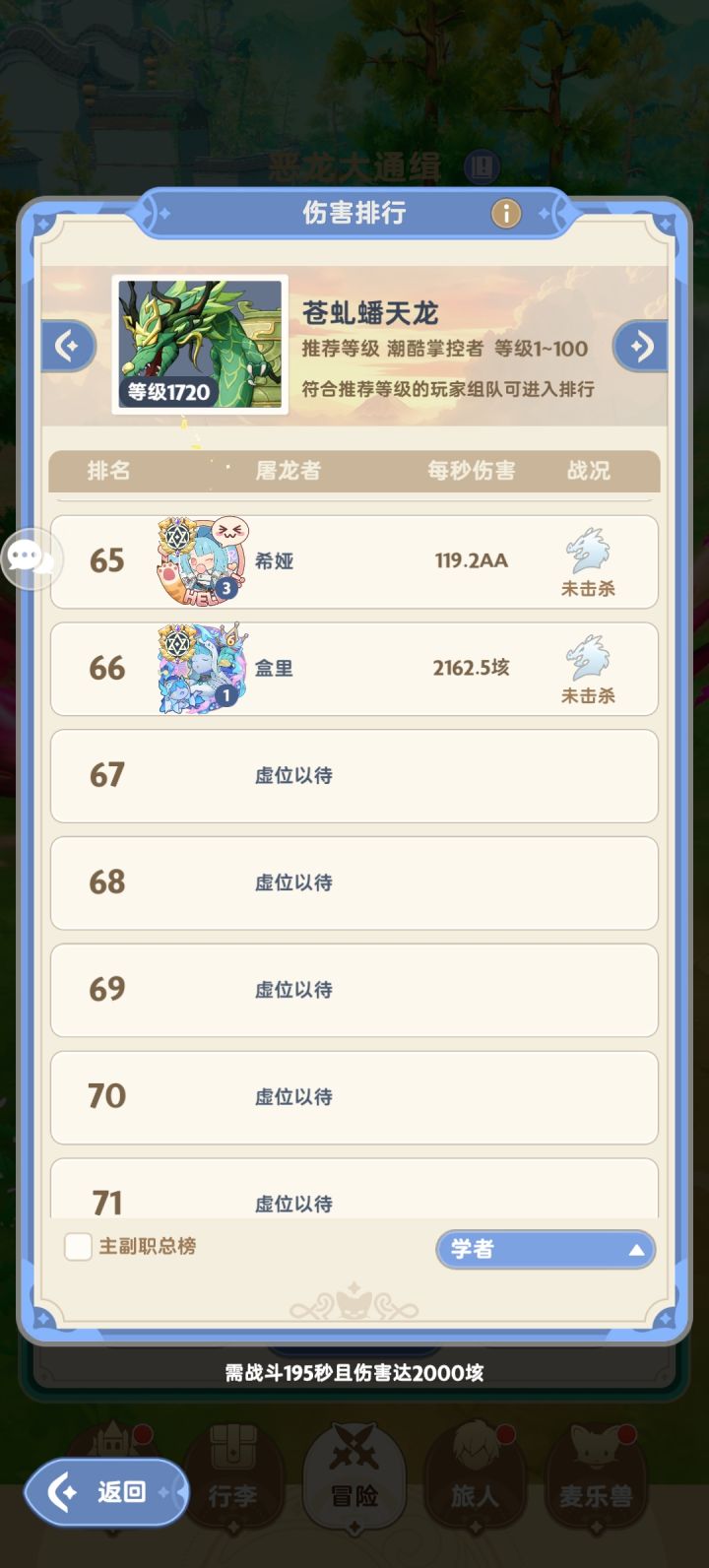
Task: Open the 学者 profession dropdown
Action: [545, 1249]
